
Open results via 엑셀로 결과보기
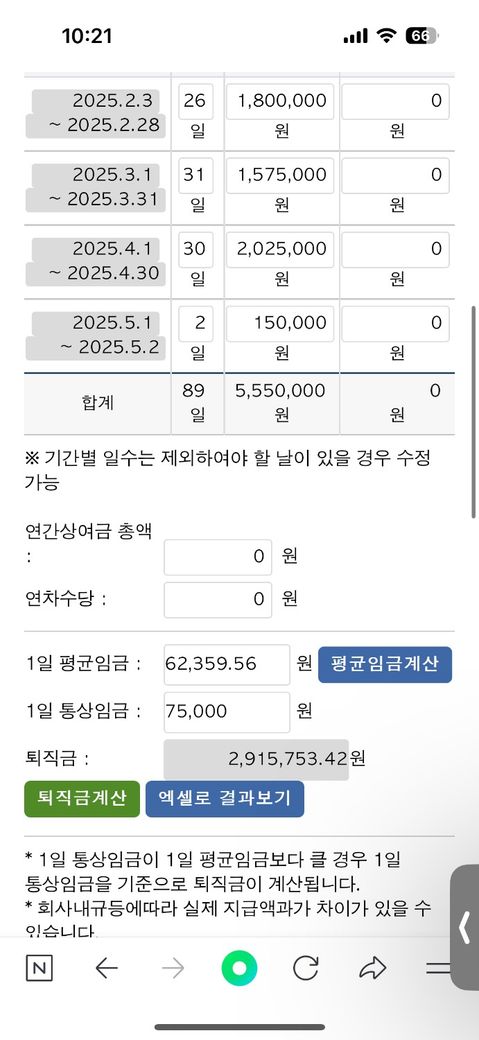[225, 799]
